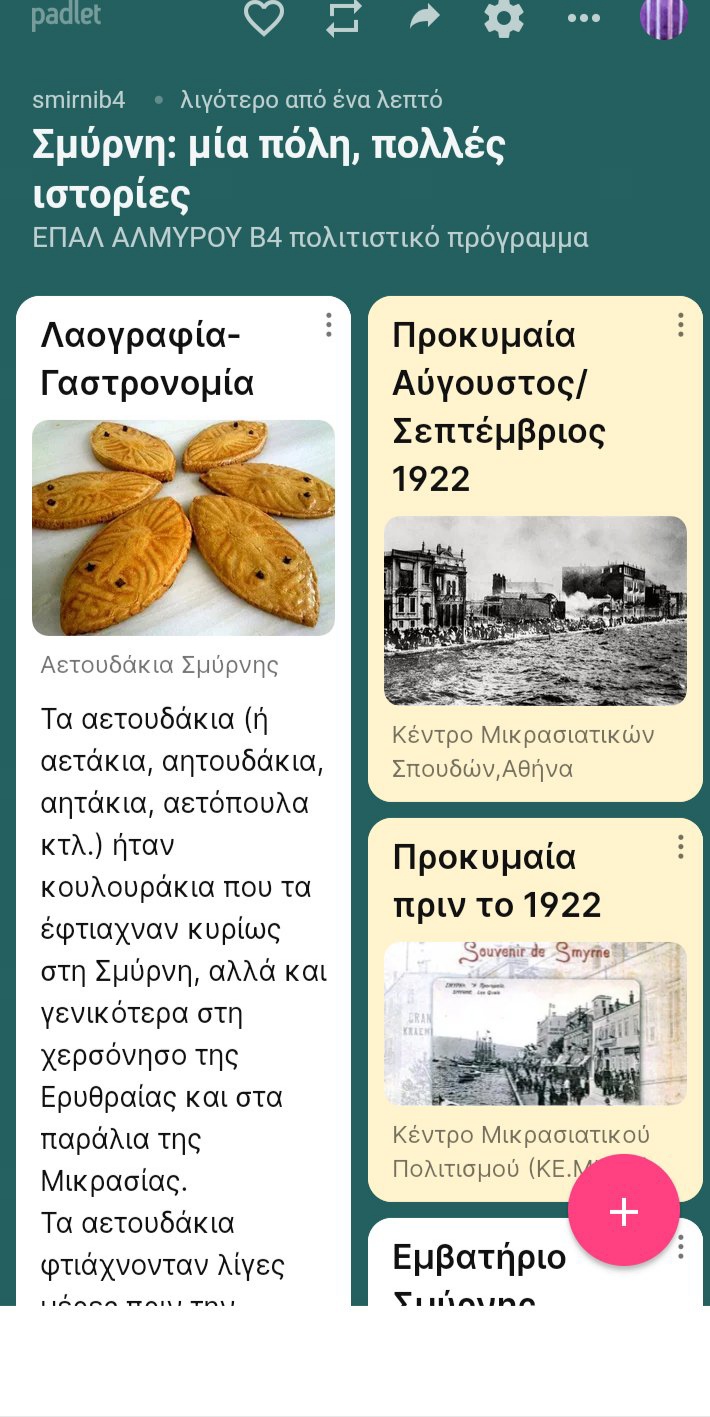Screen dimensions: 710x1417
Task: Add a new post with plus button
Action: point(623,1211)
